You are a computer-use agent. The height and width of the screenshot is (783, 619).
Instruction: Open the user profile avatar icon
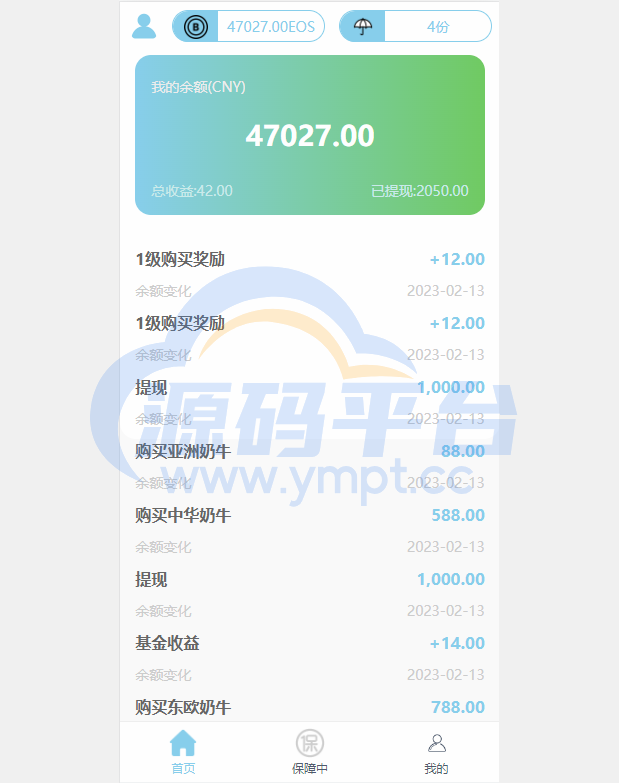pyautogui.click(x=144, y=26)
